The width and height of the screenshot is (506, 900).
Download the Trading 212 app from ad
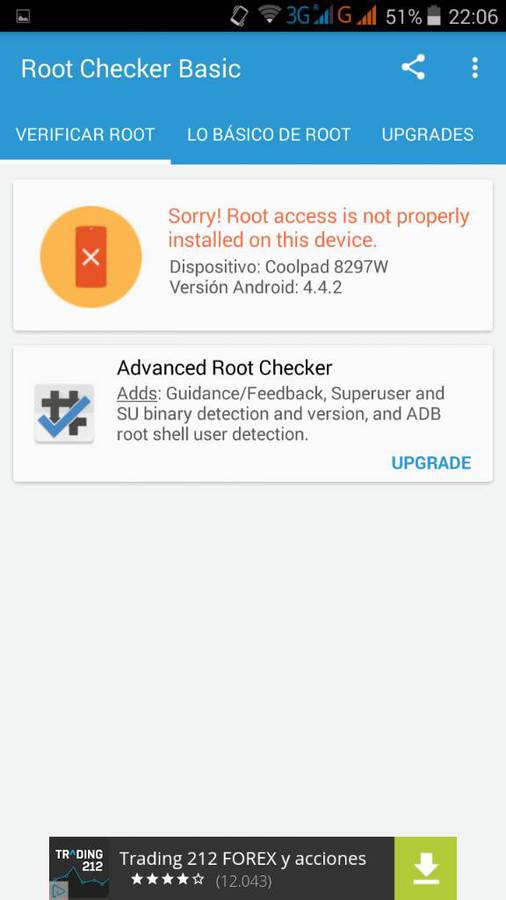point(425,868)
